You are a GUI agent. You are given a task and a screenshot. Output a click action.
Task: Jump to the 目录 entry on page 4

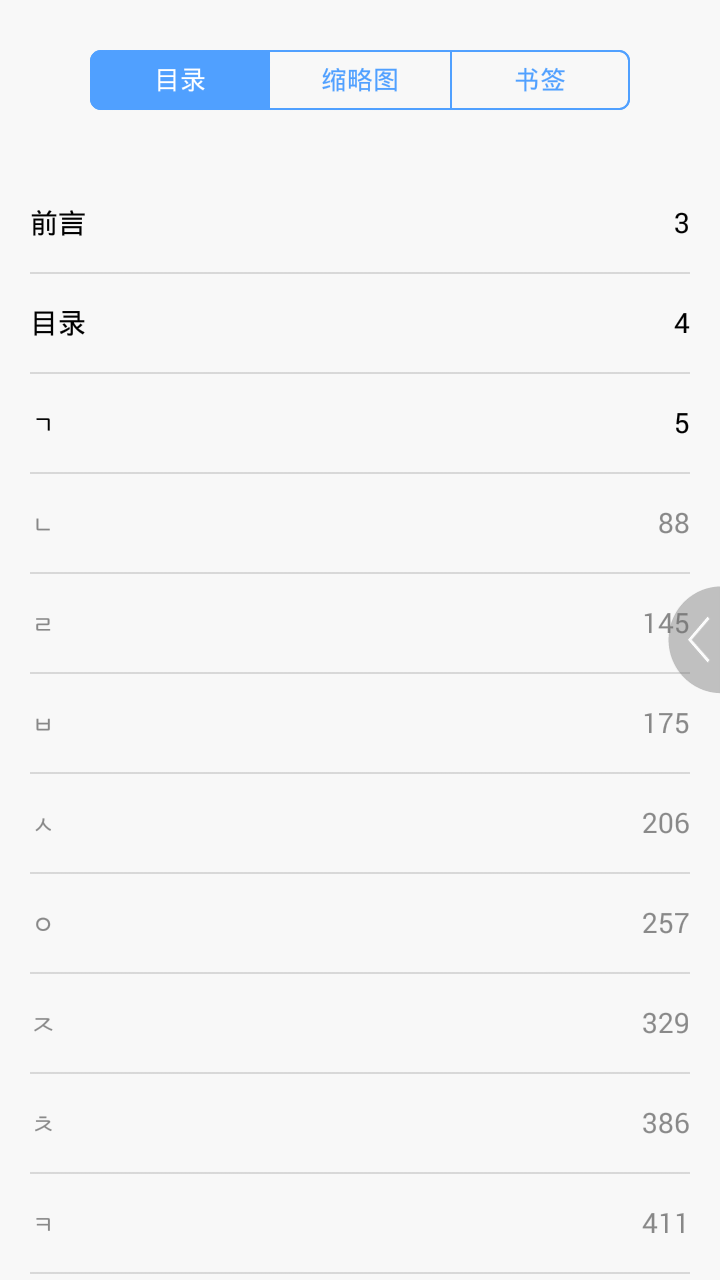tap(360, 323)
